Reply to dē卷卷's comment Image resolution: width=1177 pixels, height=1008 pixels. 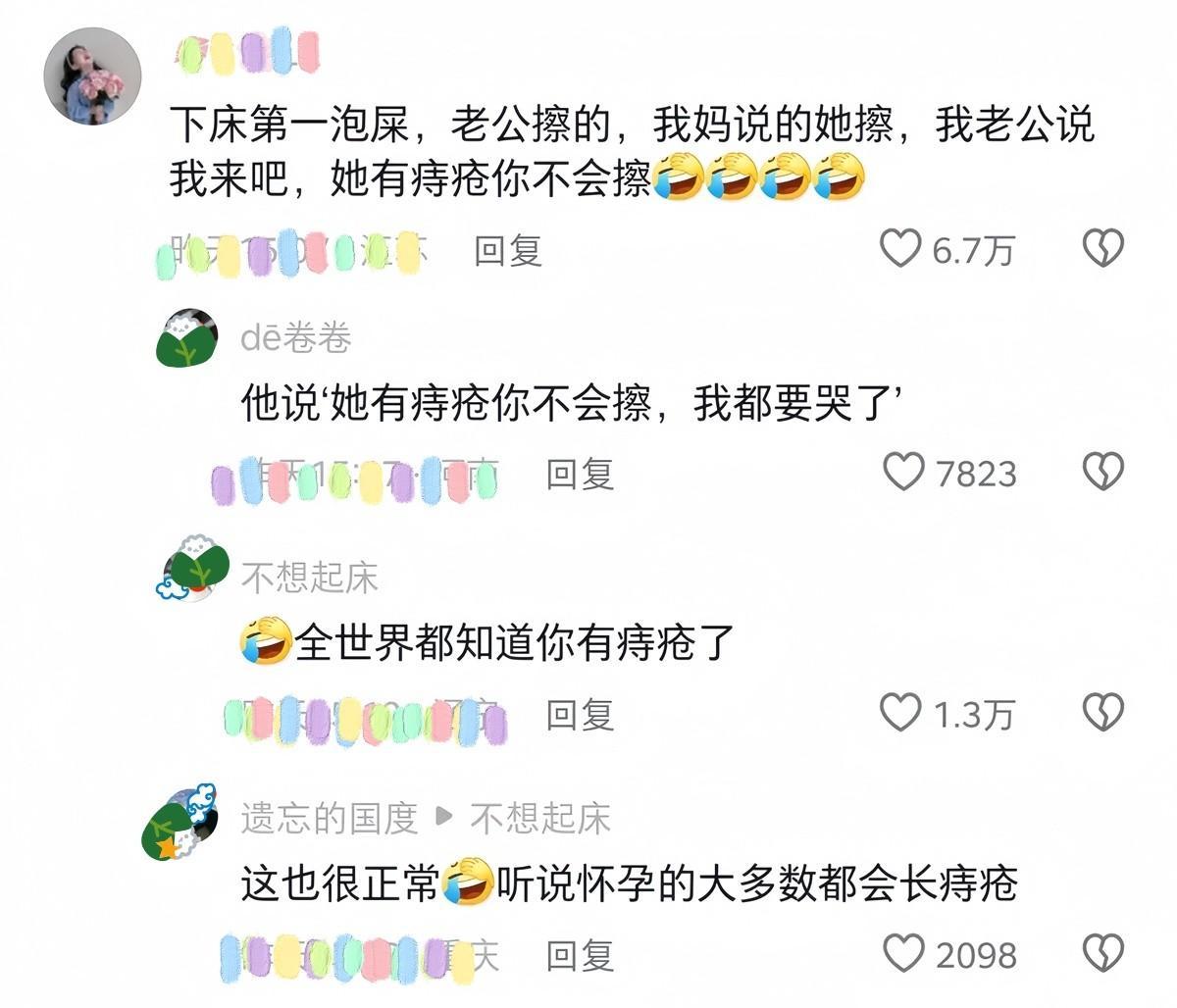point(580,474)
